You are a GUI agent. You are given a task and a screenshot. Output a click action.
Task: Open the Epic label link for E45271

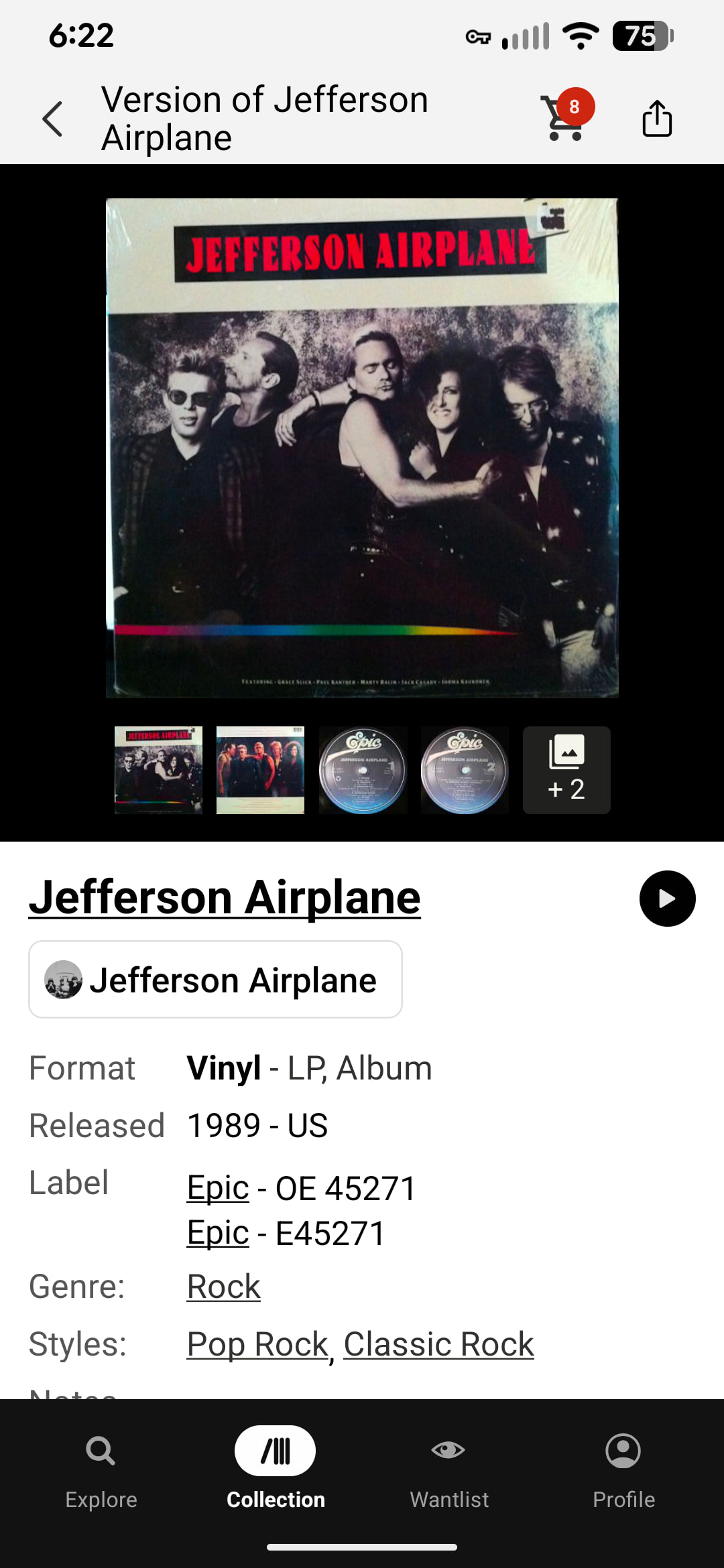click(218, 1233)
